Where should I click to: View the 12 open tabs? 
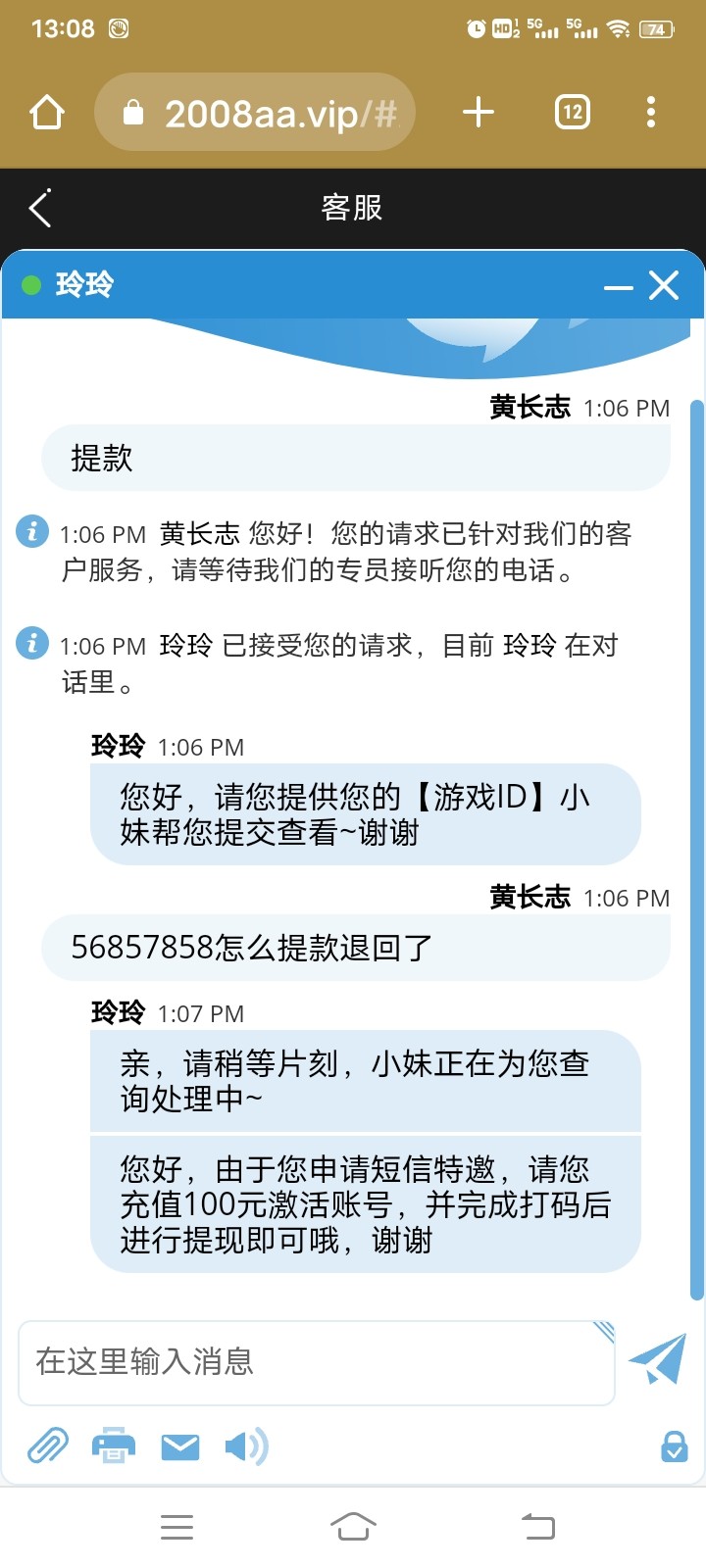coord(573,113)
